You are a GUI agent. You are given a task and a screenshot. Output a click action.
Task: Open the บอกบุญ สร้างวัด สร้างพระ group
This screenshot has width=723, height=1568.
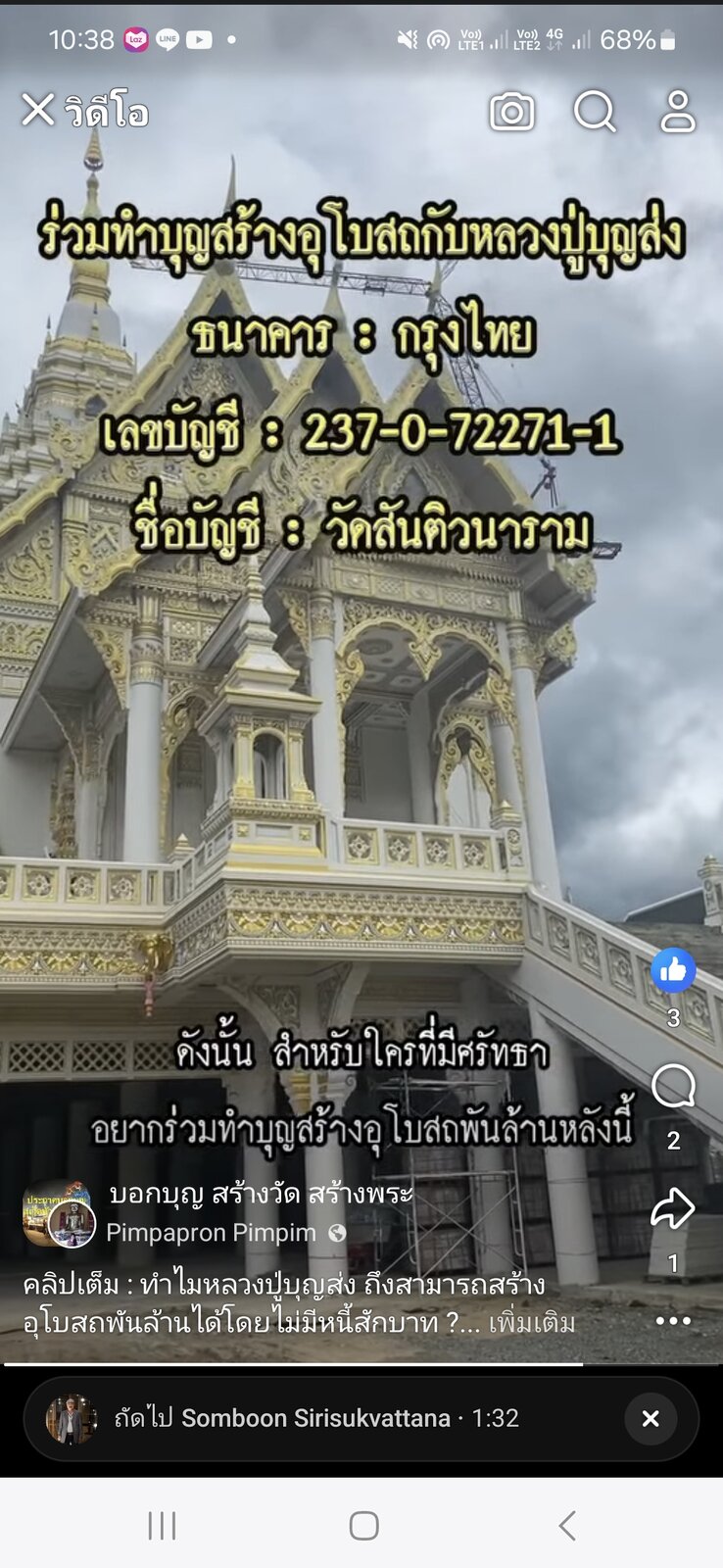point(261,1194)
